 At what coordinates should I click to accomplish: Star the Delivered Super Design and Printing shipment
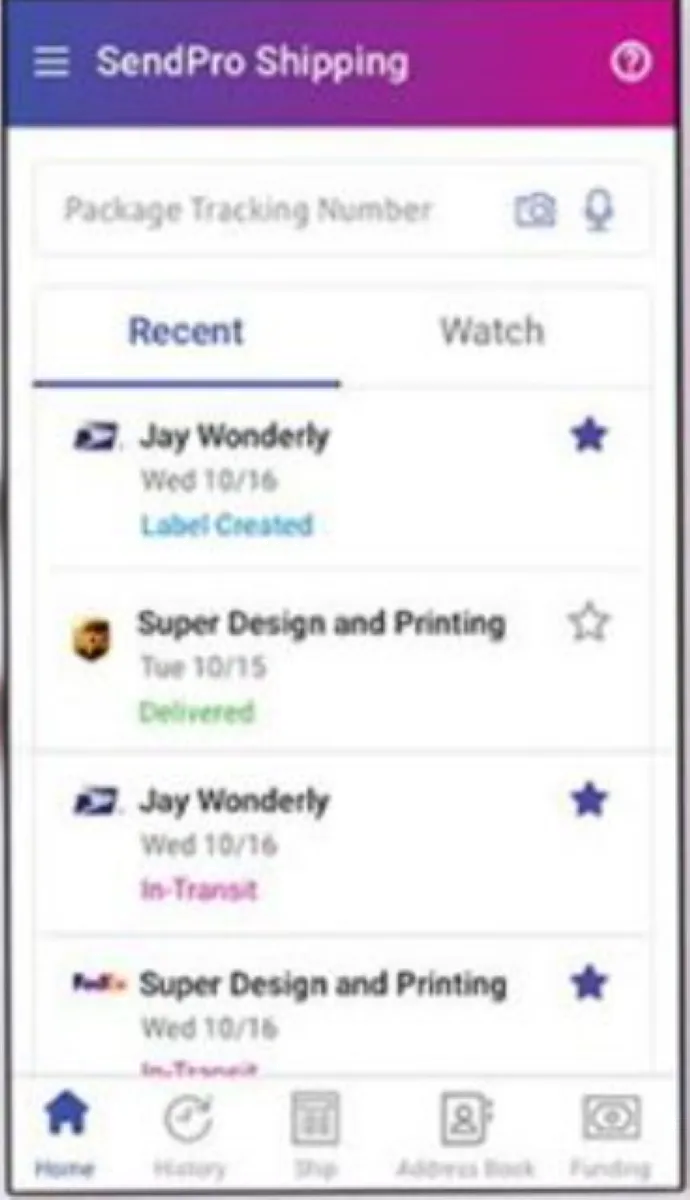pos(589,623)
